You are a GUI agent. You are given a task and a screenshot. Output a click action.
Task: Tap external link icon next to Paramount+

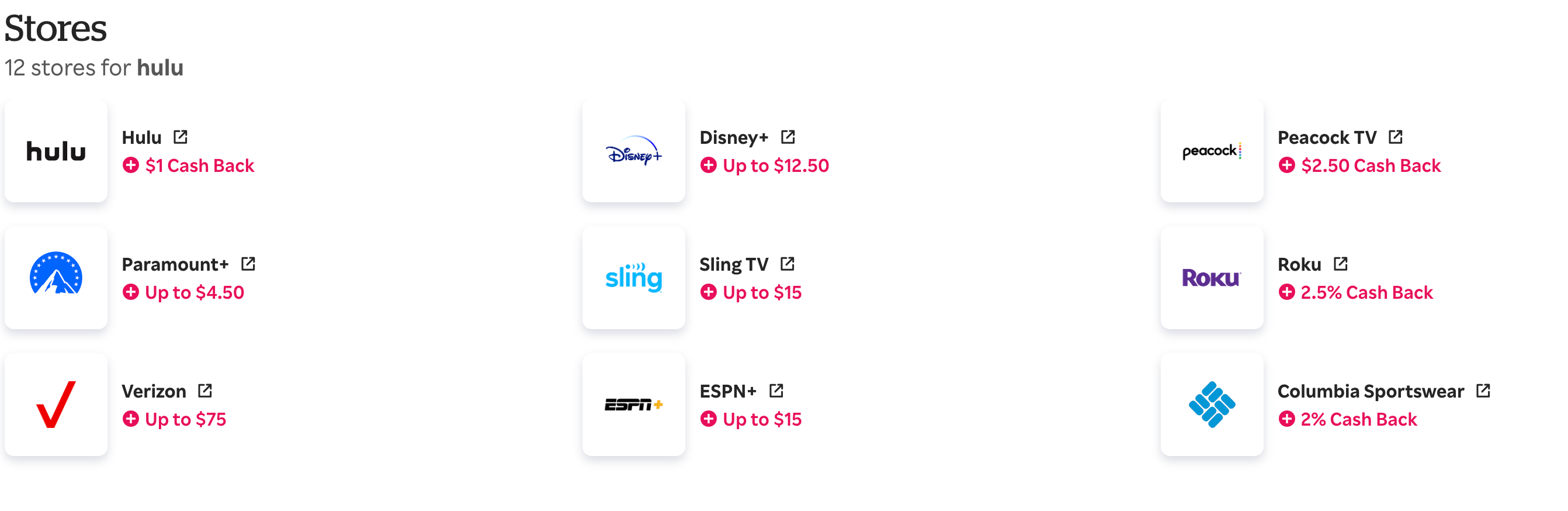[x=248, y=264]
